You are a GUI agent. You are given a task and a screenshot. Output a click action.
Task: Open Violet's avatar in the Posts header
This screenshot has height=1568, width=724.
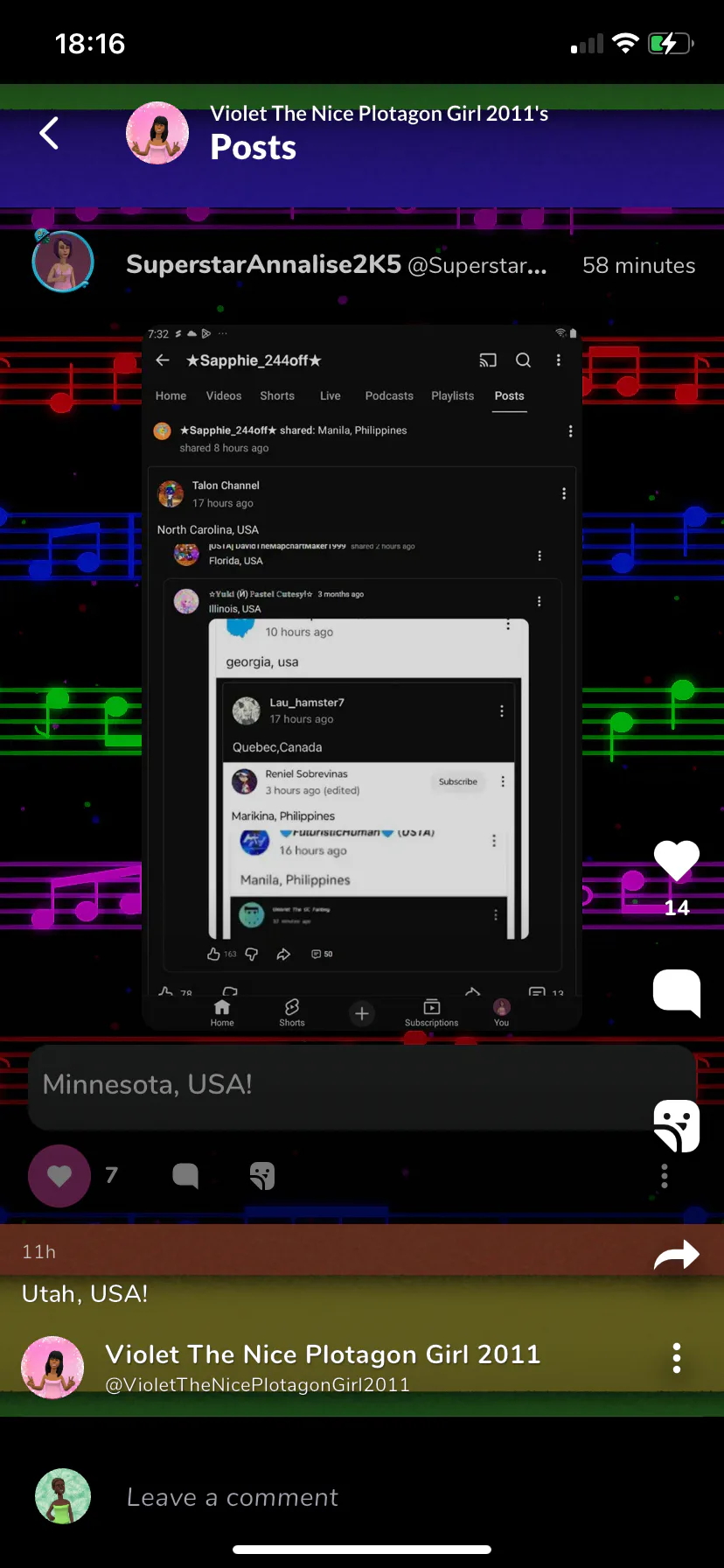coord(157,134)
